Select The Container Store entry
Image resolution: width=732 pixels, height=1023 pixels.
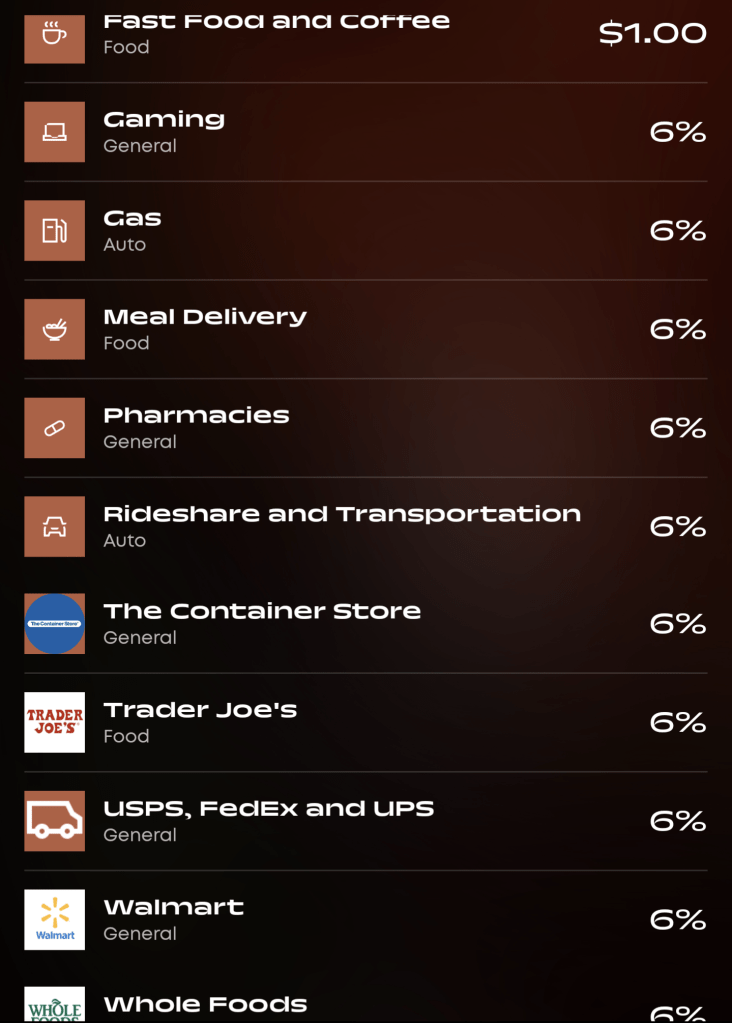point(365,624)
